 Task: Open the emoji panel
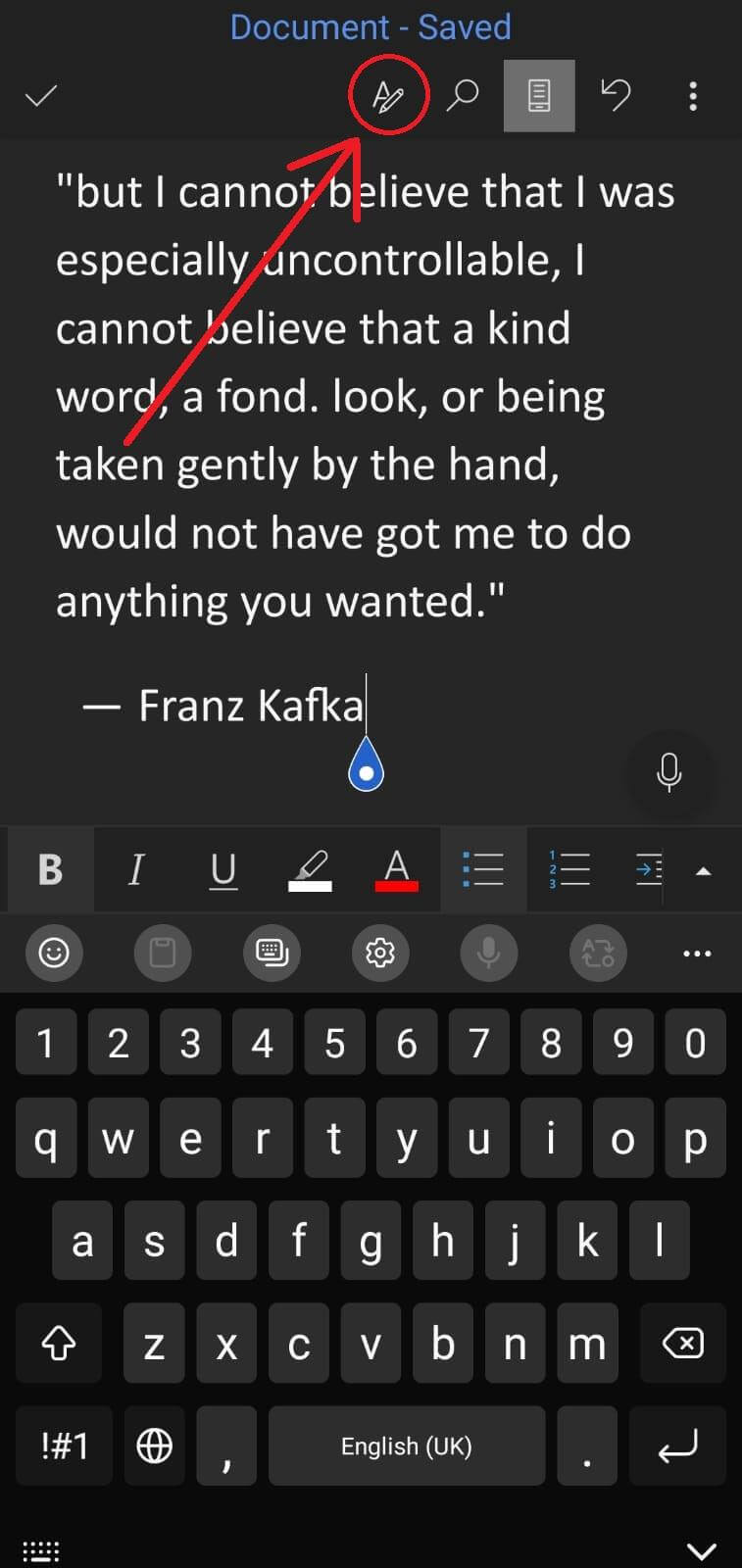pos(54,953)
